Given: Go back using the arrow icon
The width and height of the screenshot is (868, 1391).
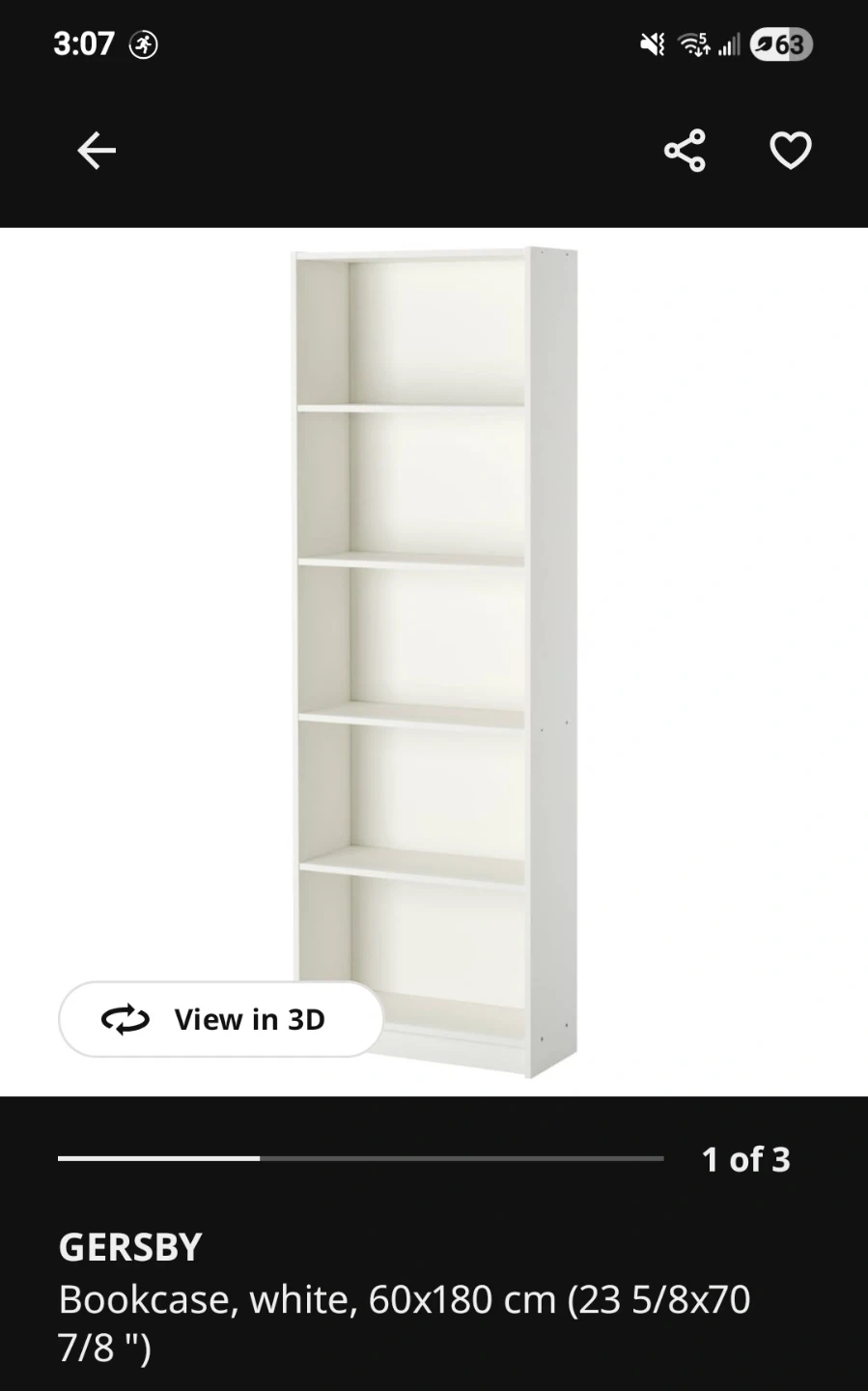Looking at the screenshot, I should 97,151.
